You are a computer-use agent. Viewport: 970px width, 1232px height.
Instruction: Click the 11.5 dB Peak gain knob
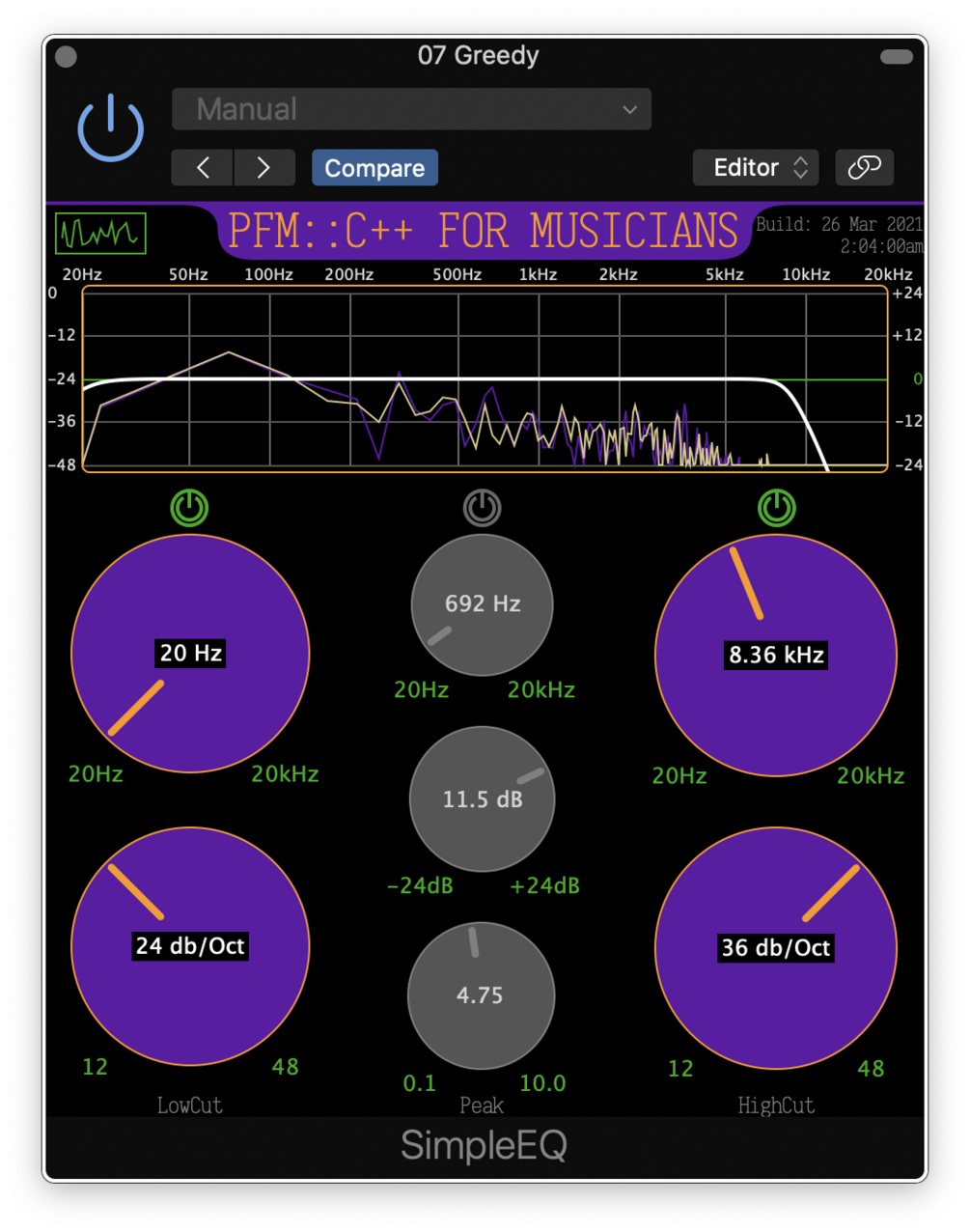click(482, 799)
